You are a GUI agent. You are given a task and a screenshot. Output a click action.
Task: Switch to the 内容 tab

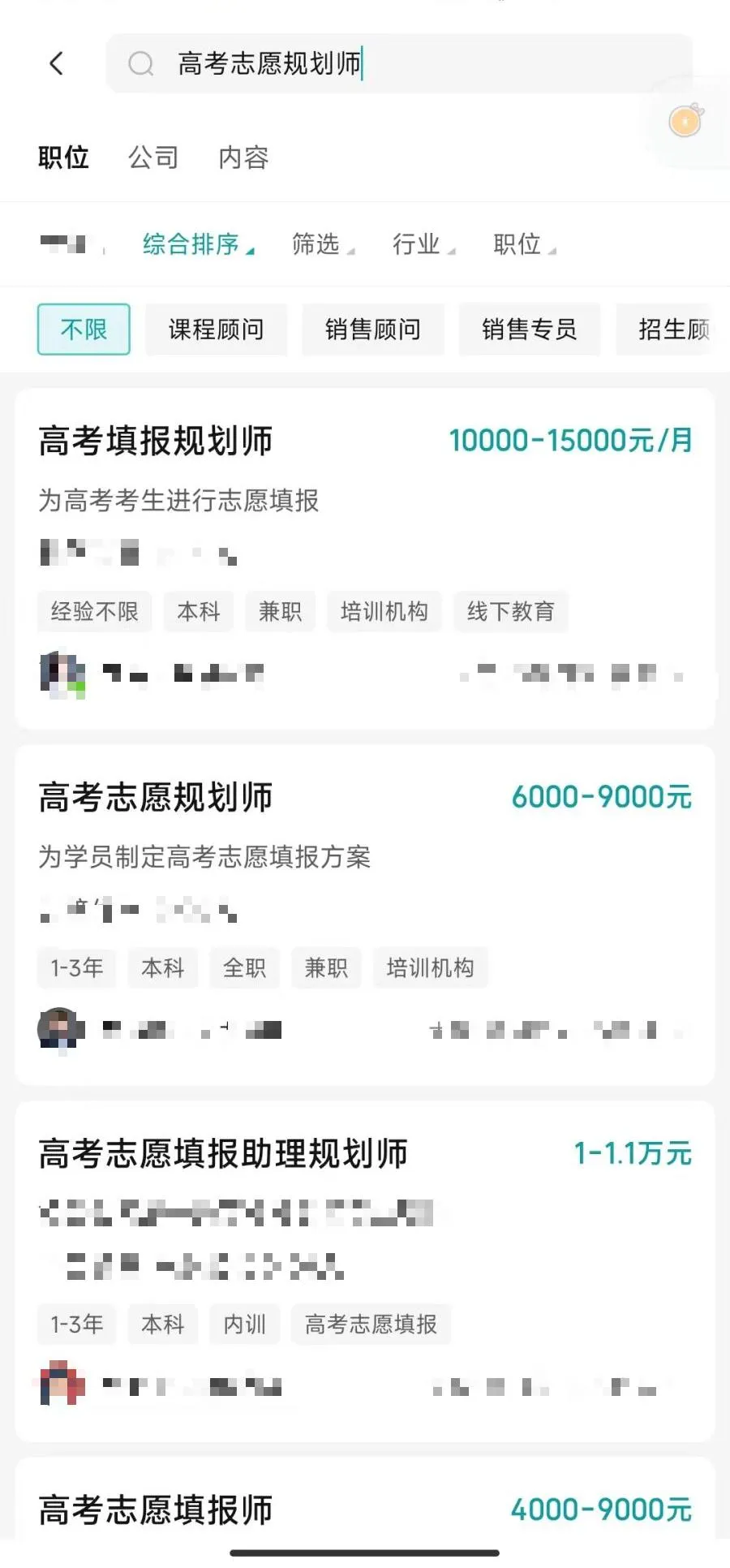pyautogui.click(x=244, y=157)
